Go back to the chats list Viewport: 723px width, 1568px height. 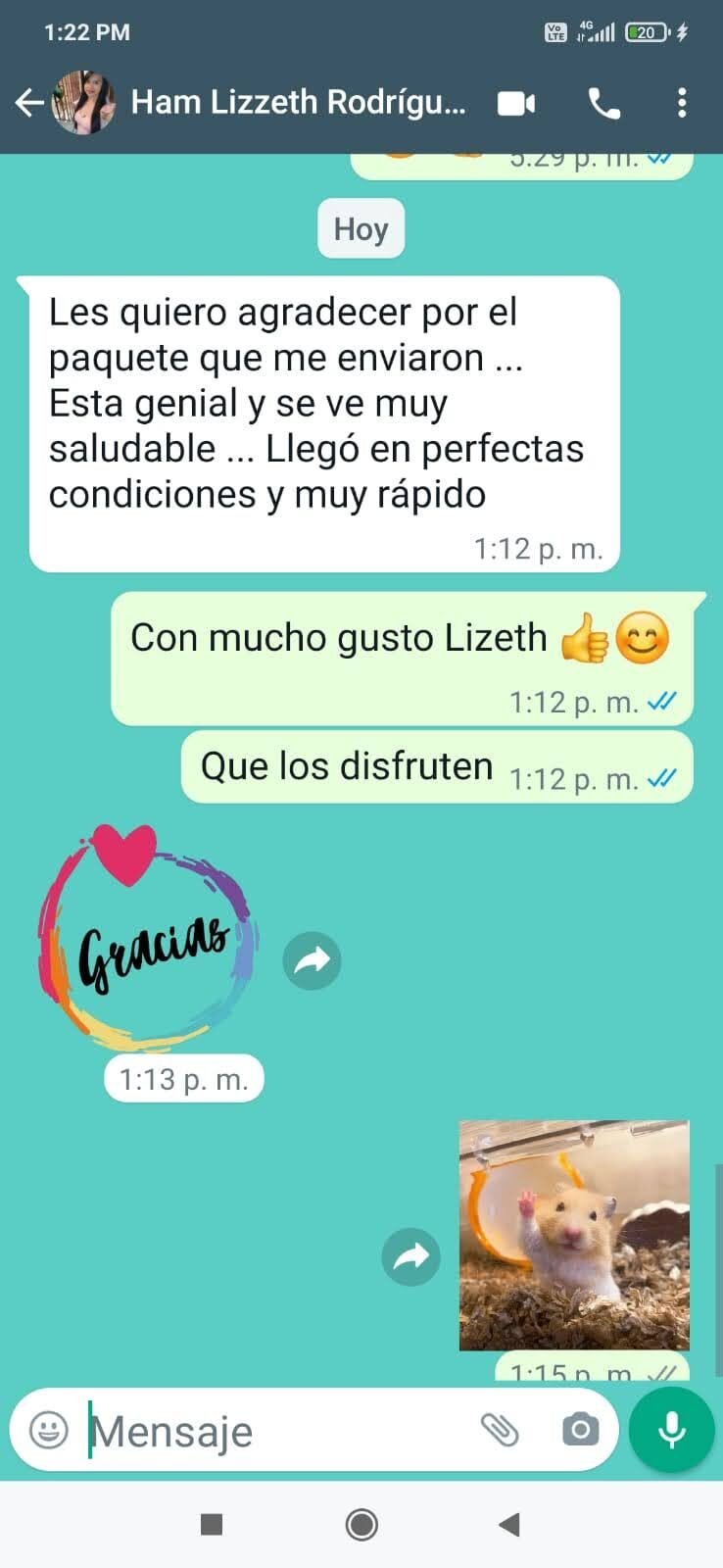click(x=29, y=103)
